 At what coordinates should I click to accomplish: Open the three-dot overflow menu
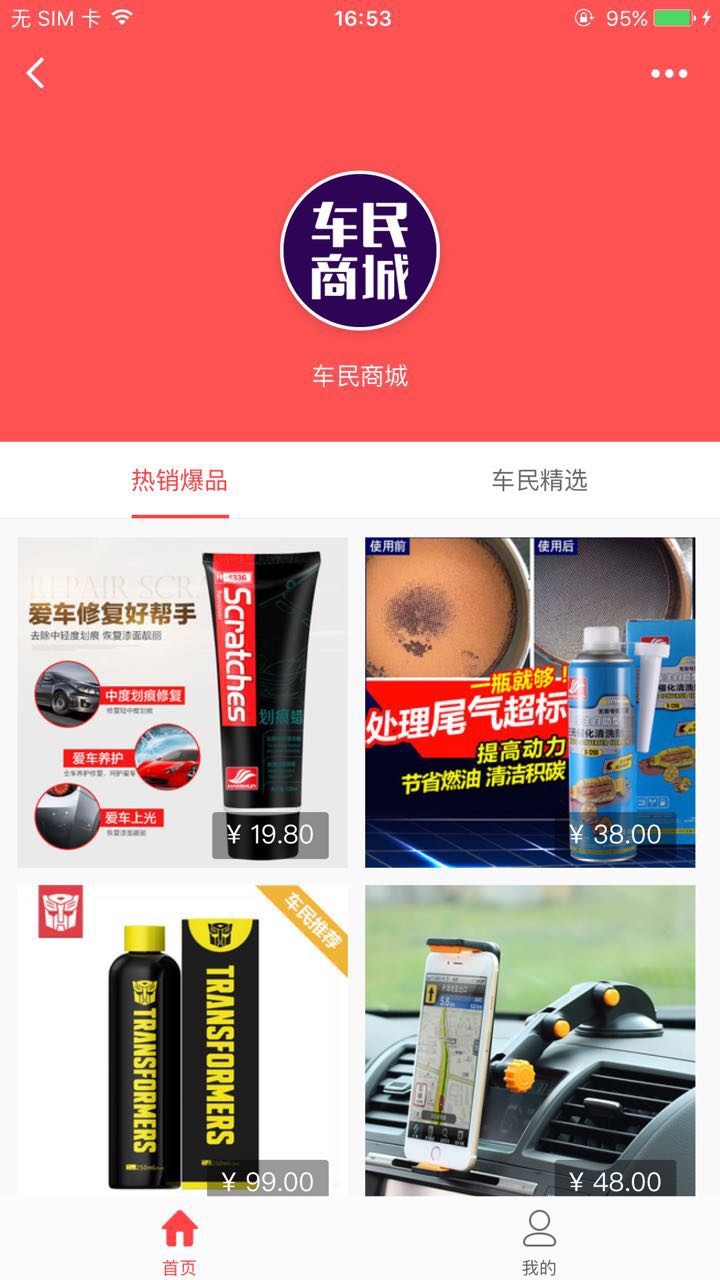pos(669,73)
